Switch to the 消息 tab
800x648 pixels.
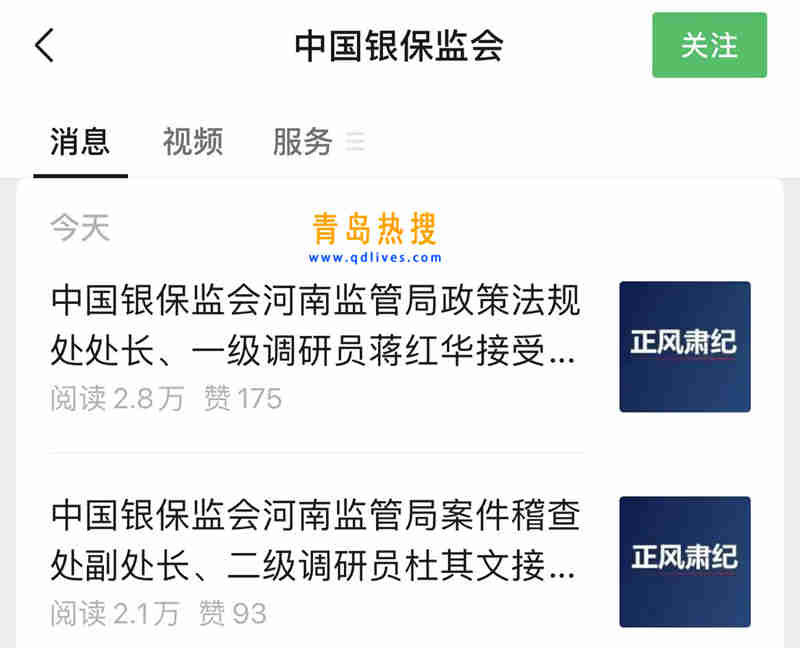pyautogui.click(x=80, y=142)
